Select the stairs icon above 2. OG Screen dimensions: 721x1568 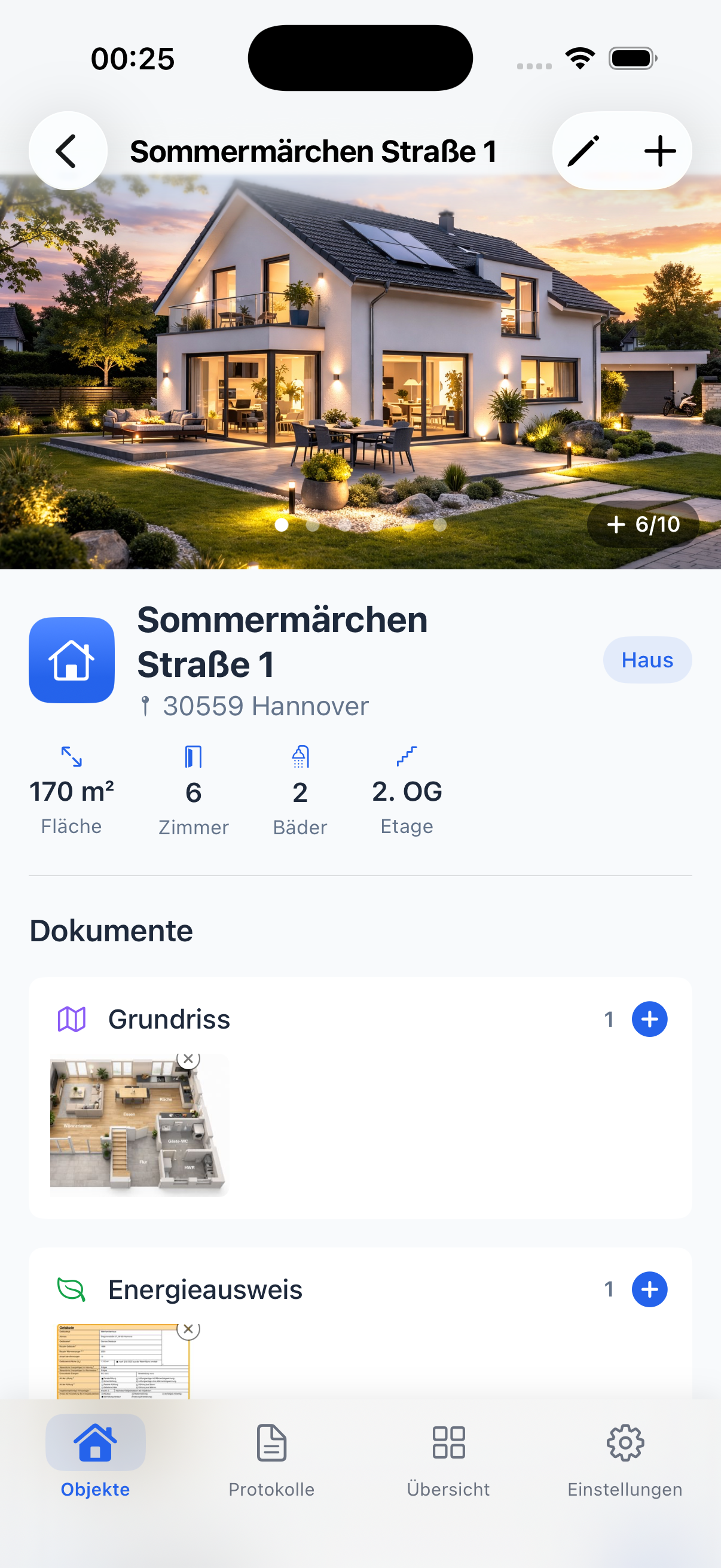click(x=407, y=756)
